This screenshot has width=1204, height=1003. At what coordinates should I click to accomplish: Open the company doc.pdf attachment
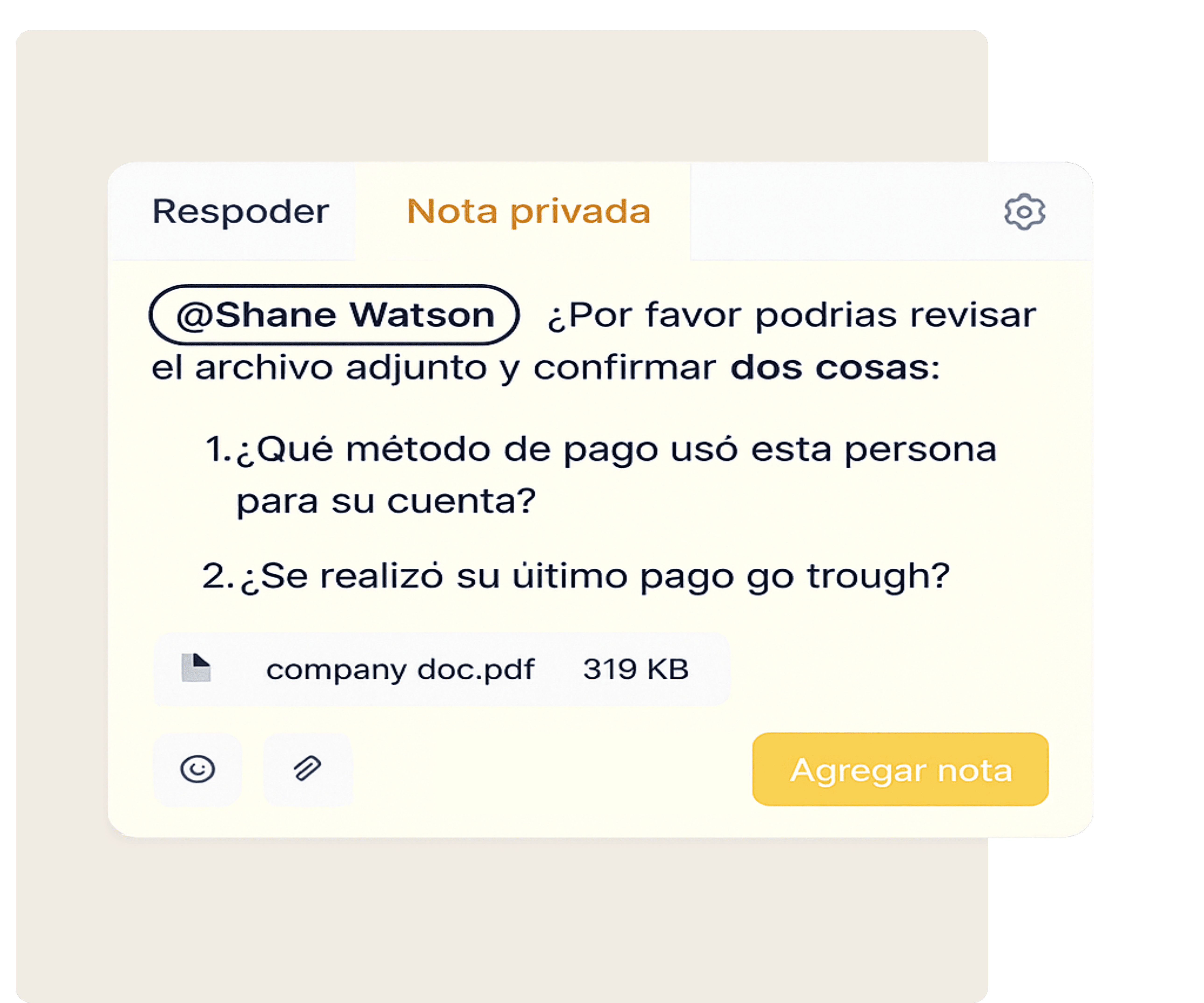441,669
